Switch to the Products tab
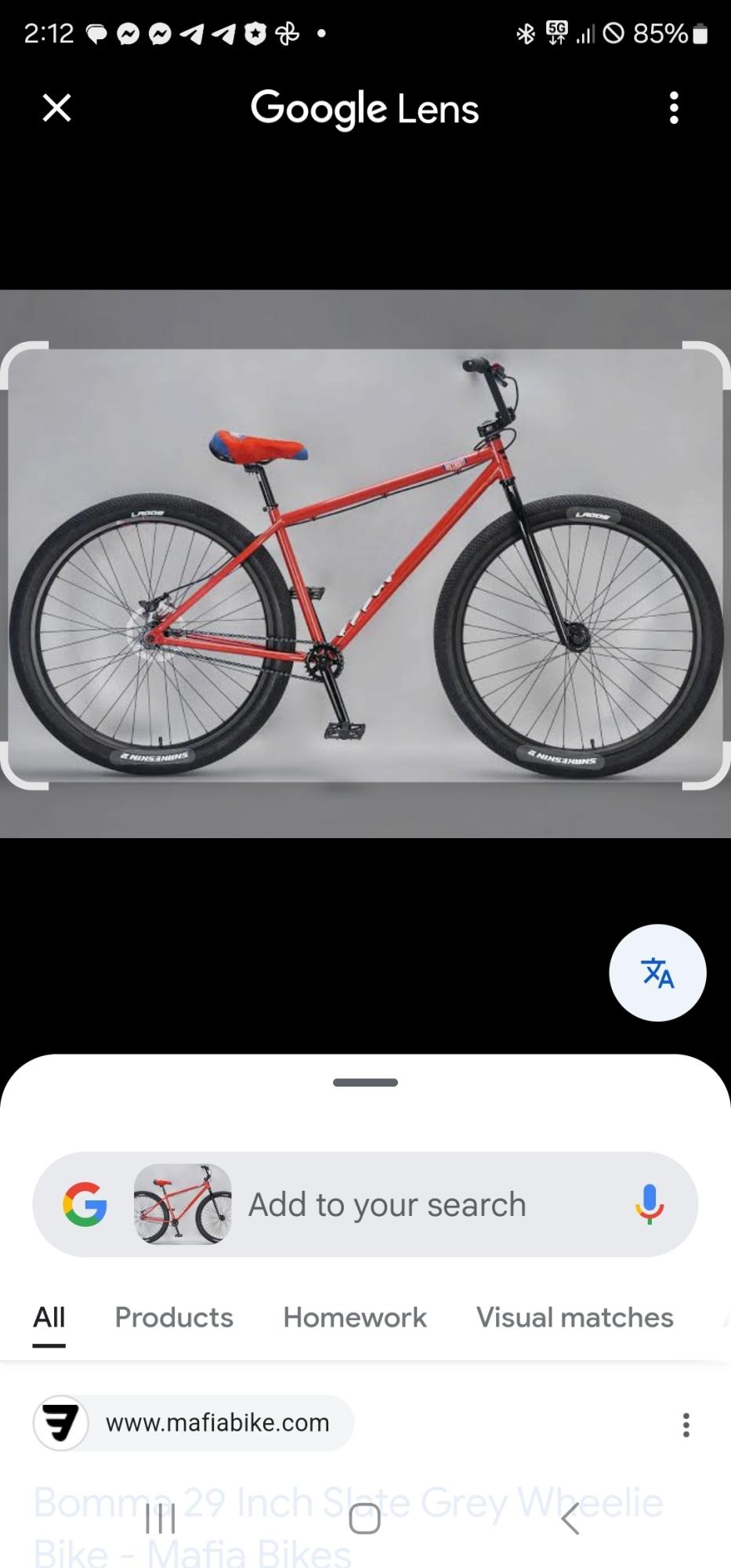 click(174, 1318)
